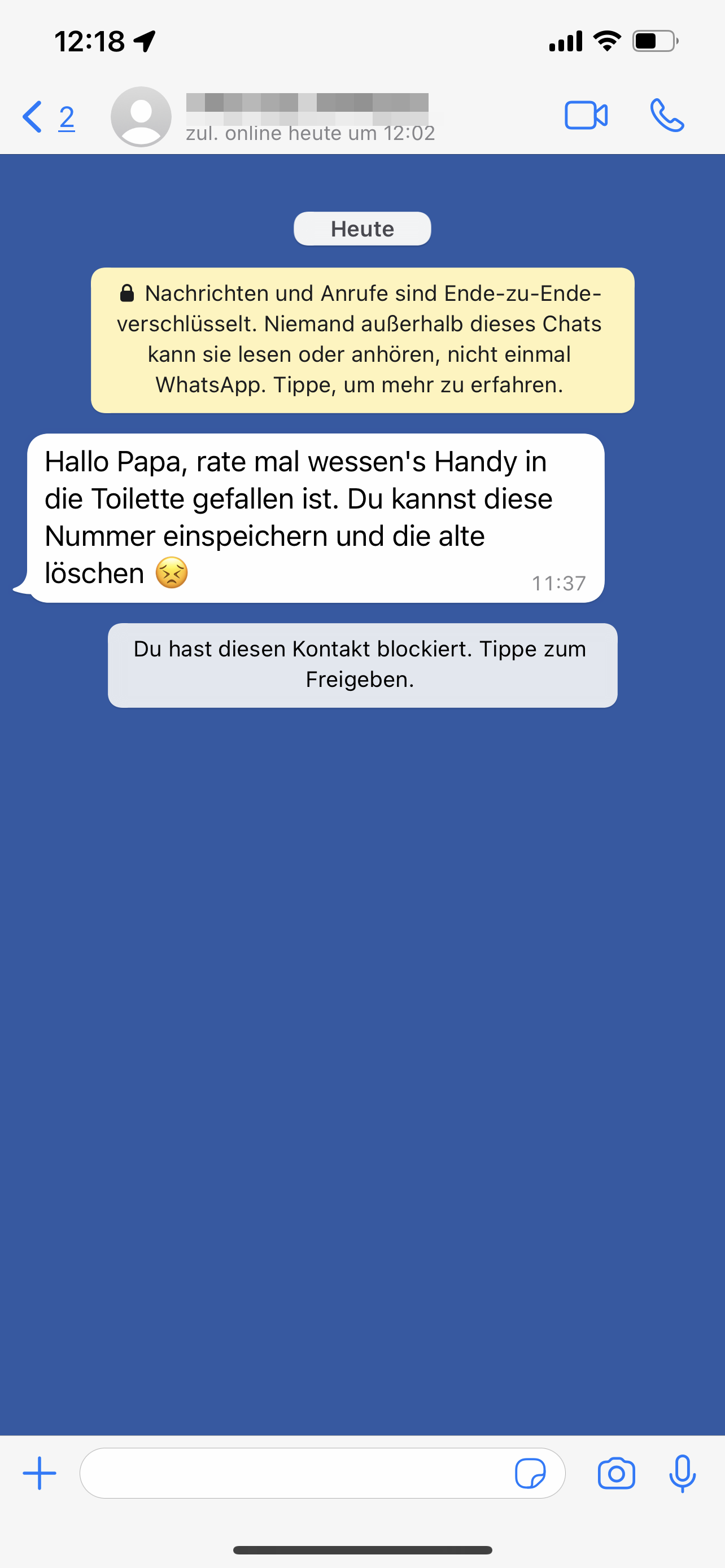Unblock the contact via the blocked notice
725x1568 pixels.
click(362, 665)
